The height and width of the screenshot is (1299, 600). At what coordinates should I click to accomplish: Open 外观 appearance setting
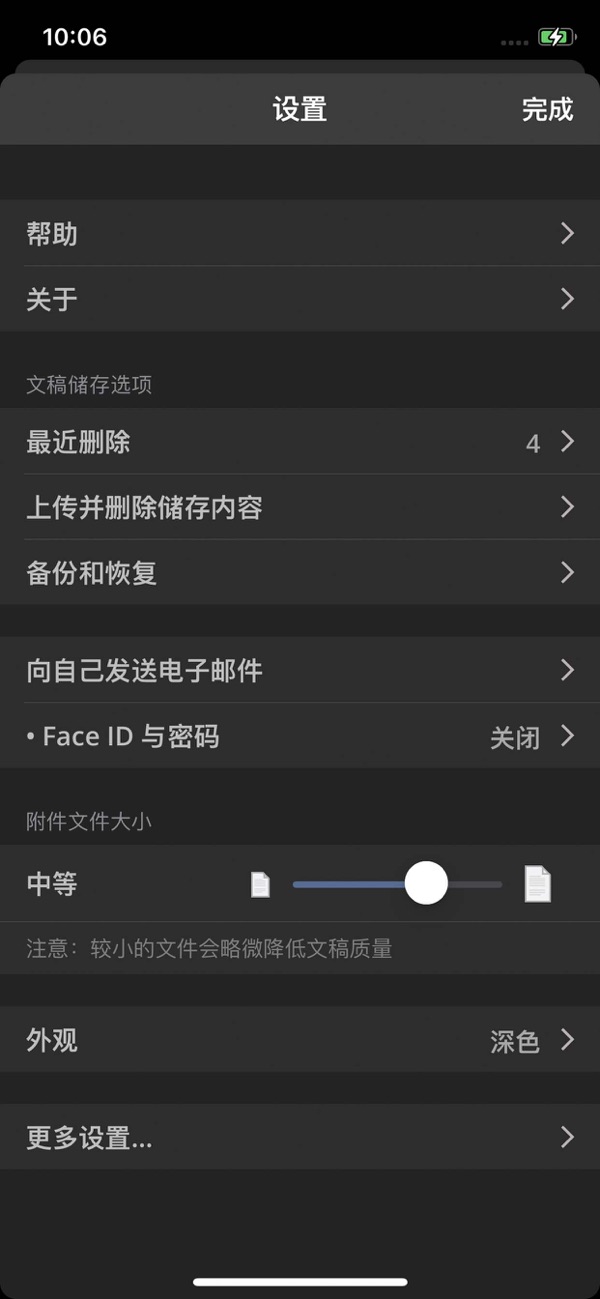[x=300, y=1040]
